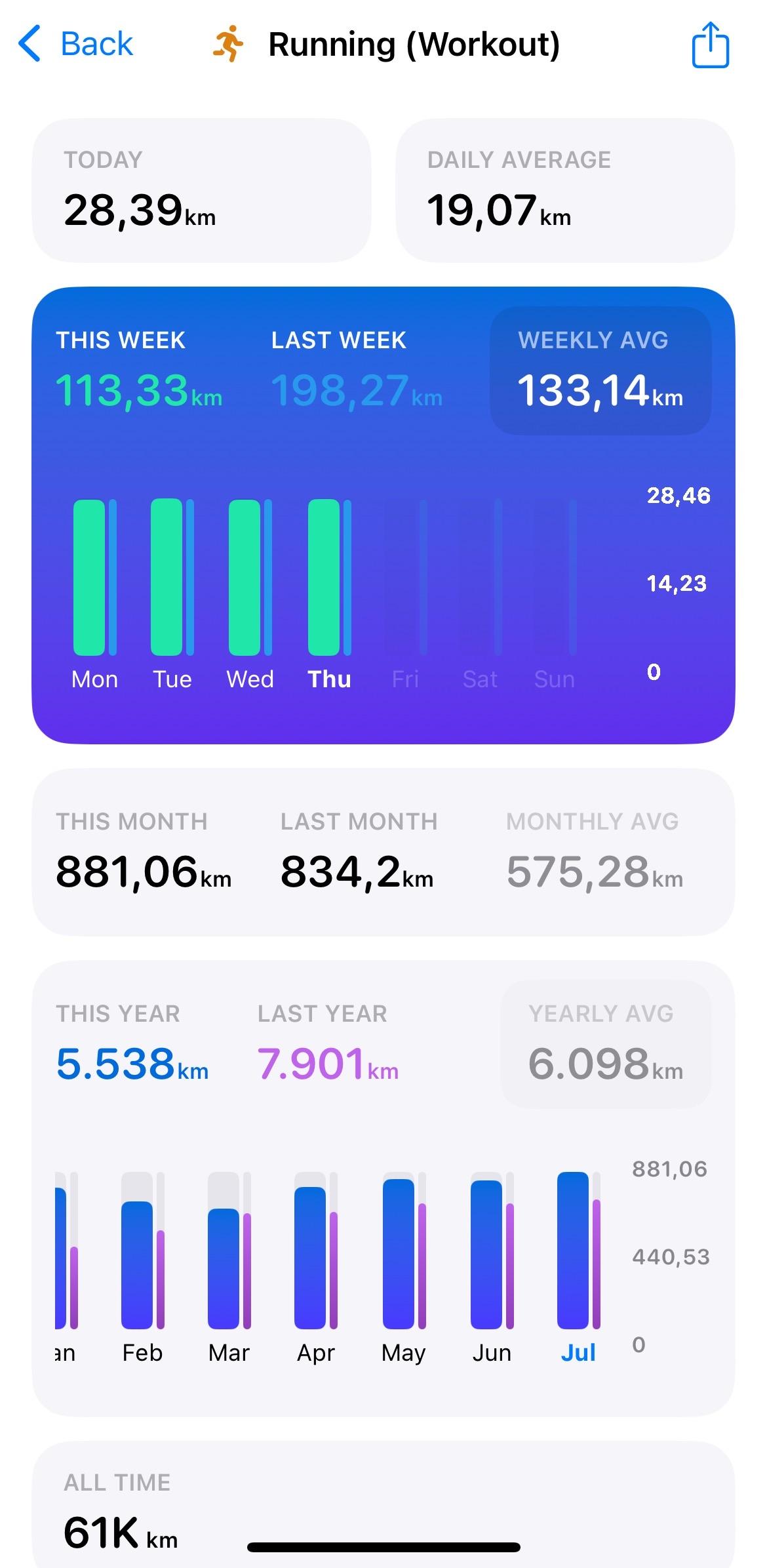Share the running workout stats
The height and width of the screenshot is (1568, 767).
coord(710,45)
